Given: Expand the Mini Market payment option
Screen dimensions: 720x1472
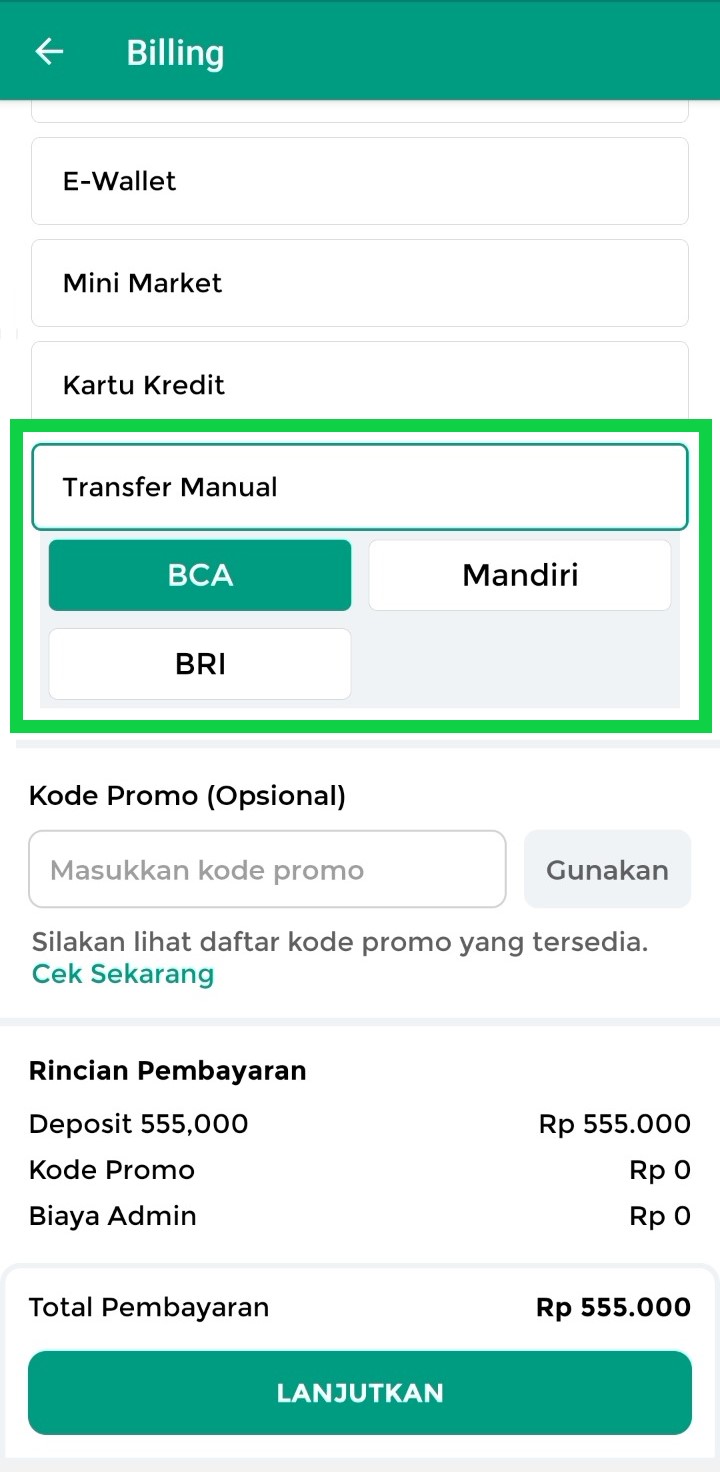Looking at the screenshot, I should coord(359,283).
